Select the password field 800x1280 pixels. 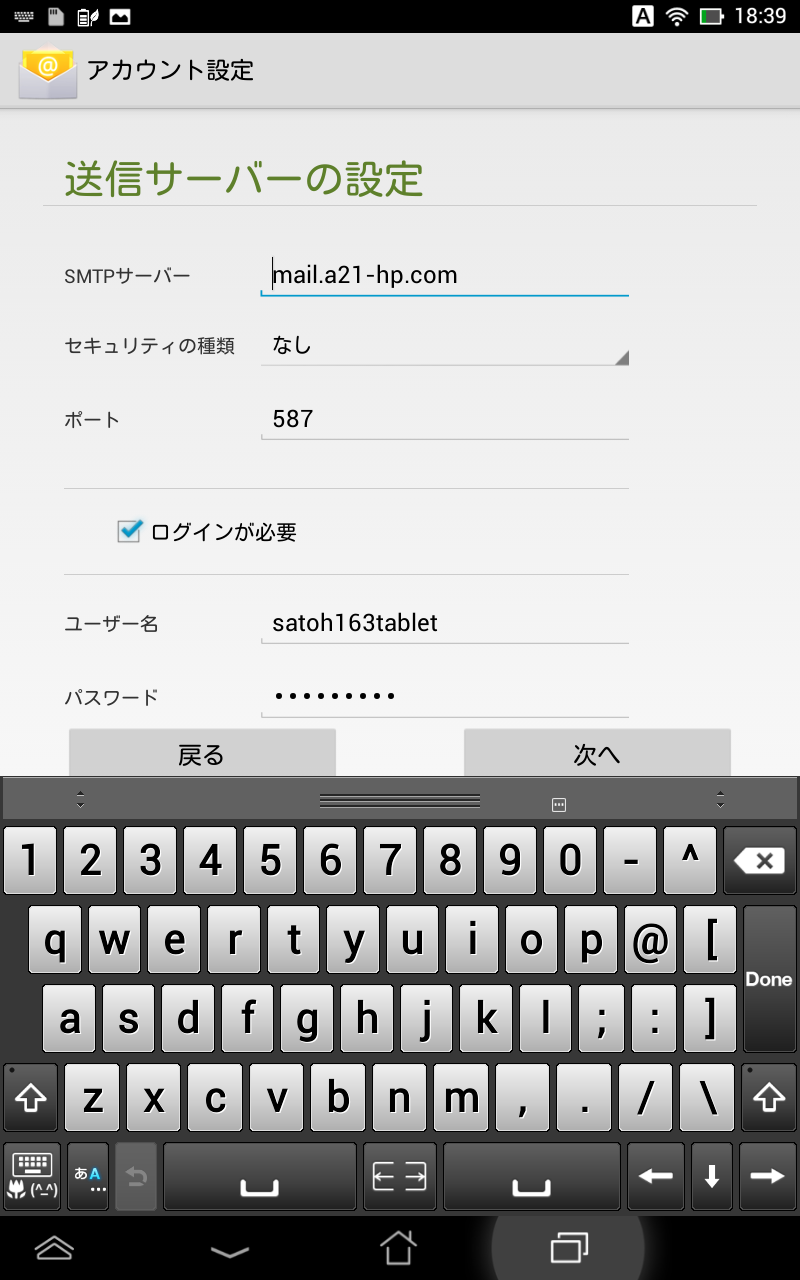pos(444,696)
